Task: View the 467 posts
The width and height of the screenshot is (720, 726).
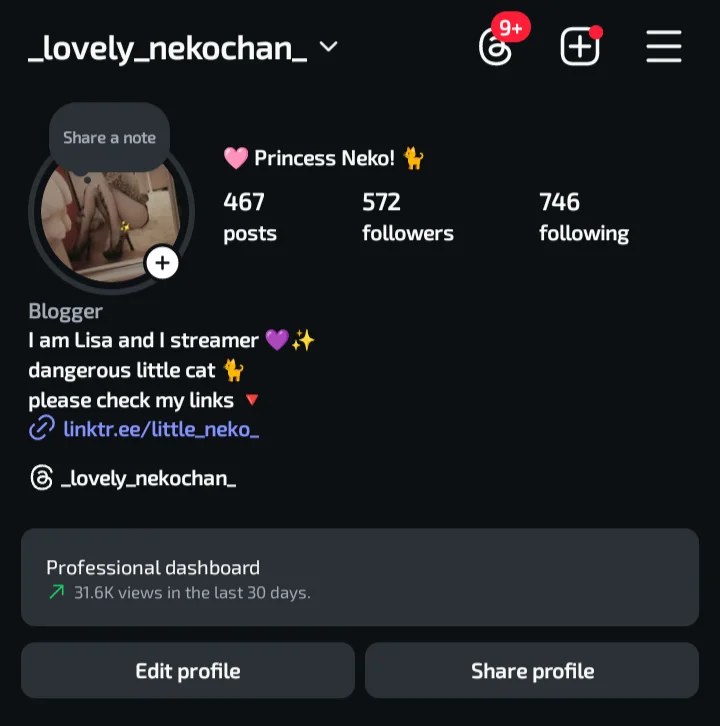Action: [x=249, y=217]
